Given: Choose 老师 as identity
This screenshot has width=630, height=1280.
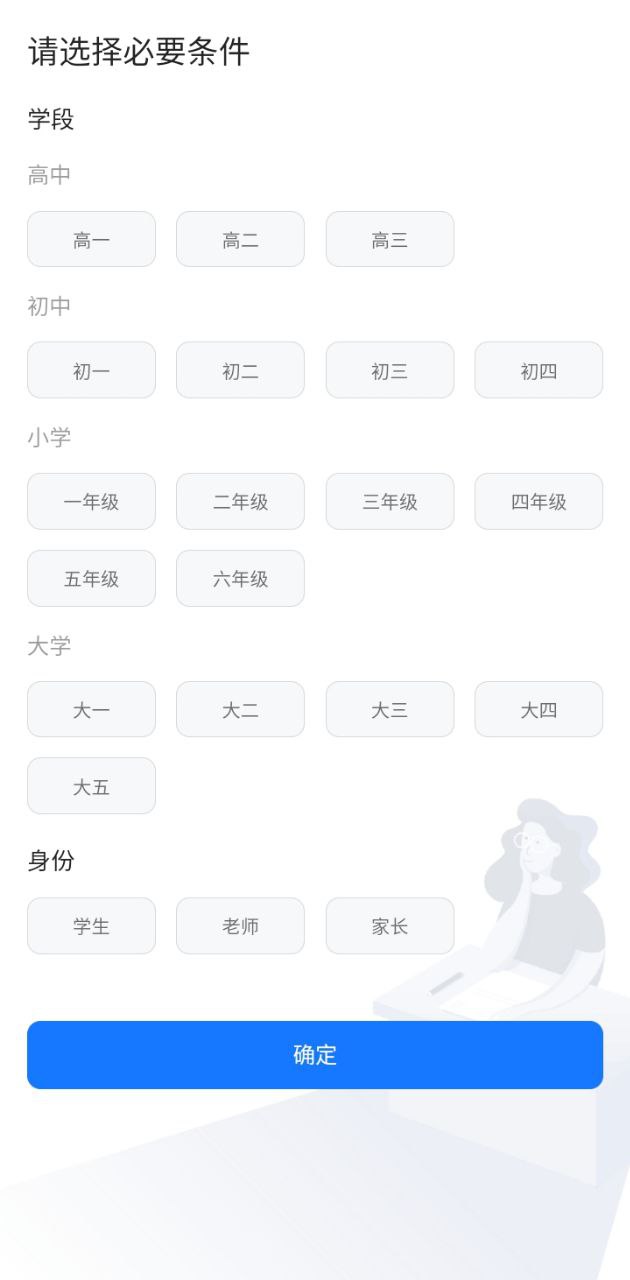Looking at the screenshot, I should [x=240, y=926].
